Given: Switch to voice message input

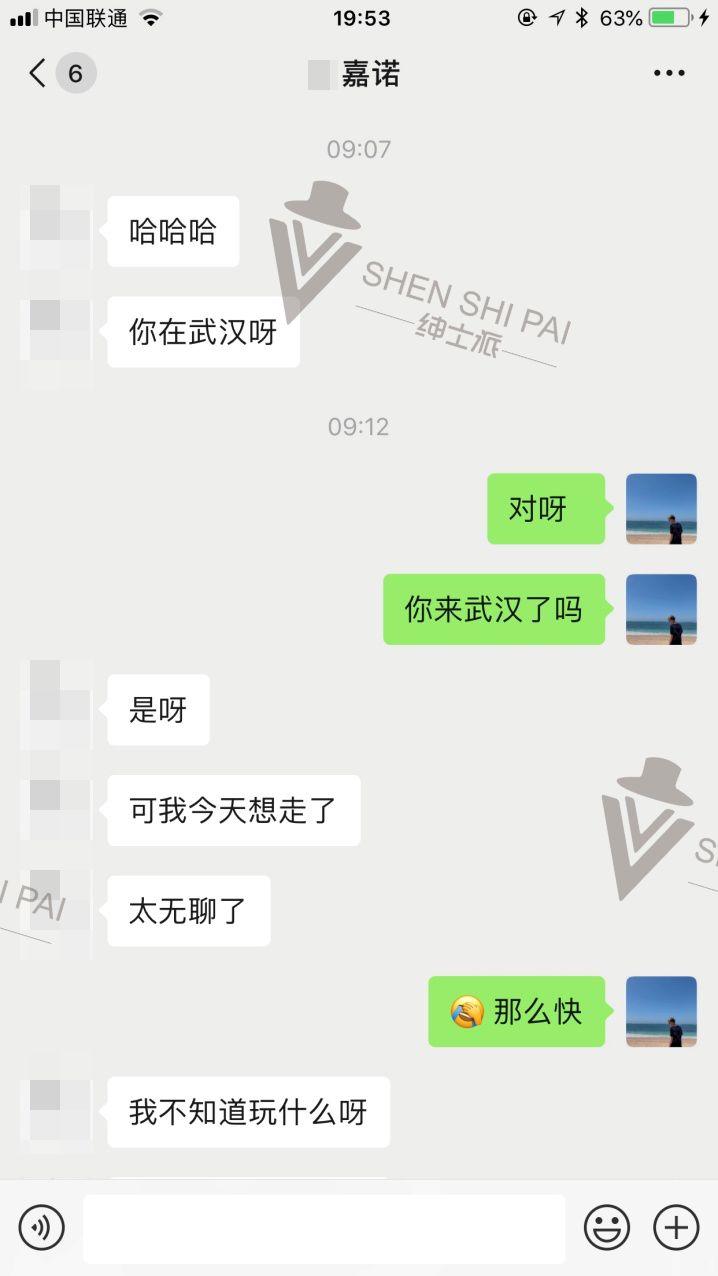Looking at the screenshot, I should pyautogui.click(x=41, y=1227).
